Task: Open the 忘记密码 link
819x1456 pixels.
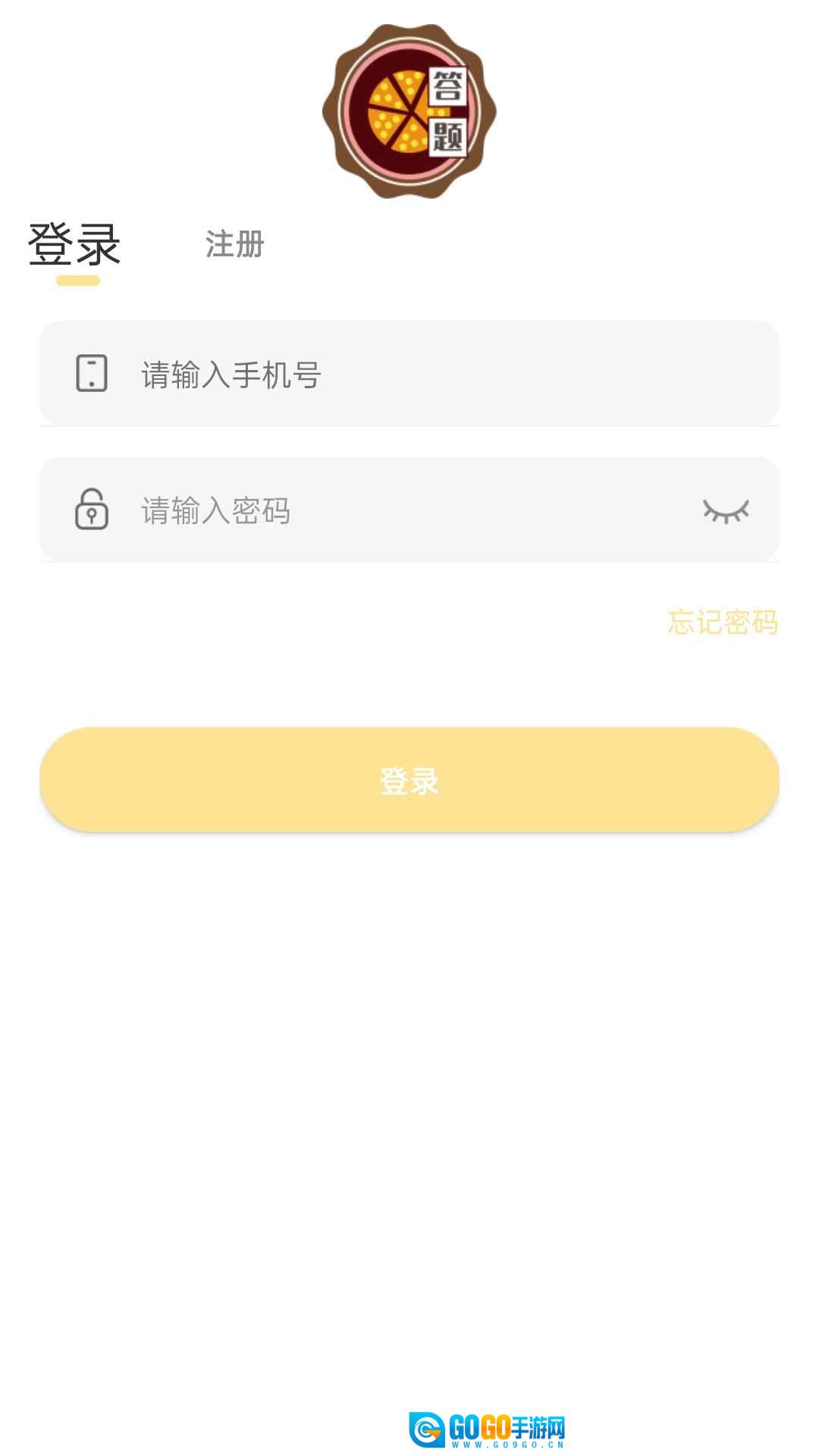Action: pos(723,622)
